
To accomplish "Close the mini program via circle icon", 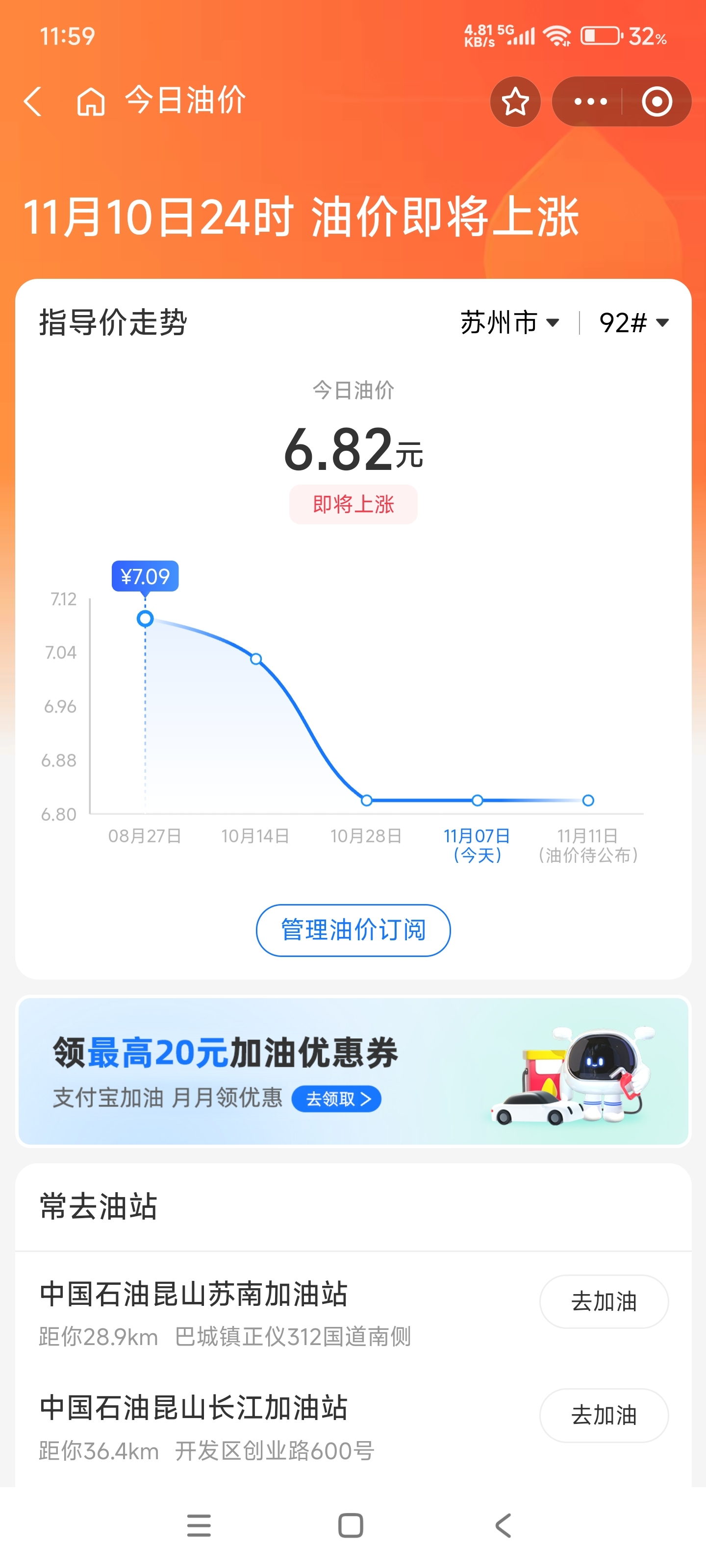I will tap(656, 101).
